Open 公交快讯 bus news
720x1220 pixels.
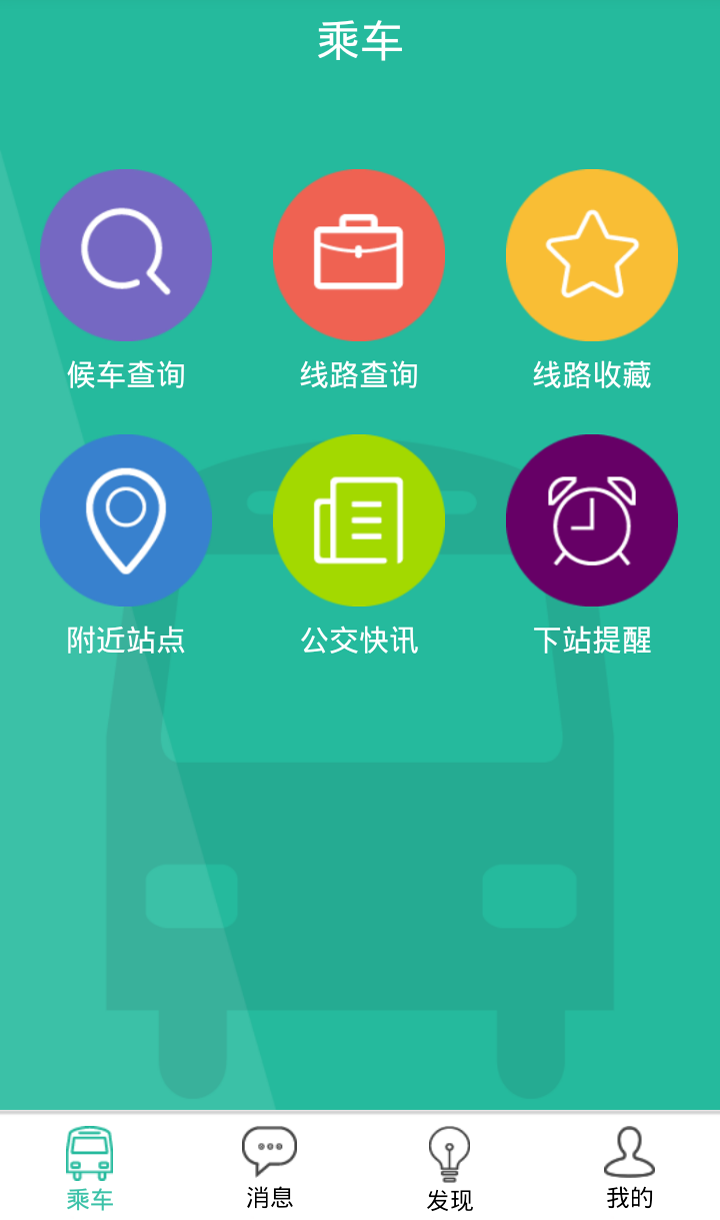click(359, 520)
